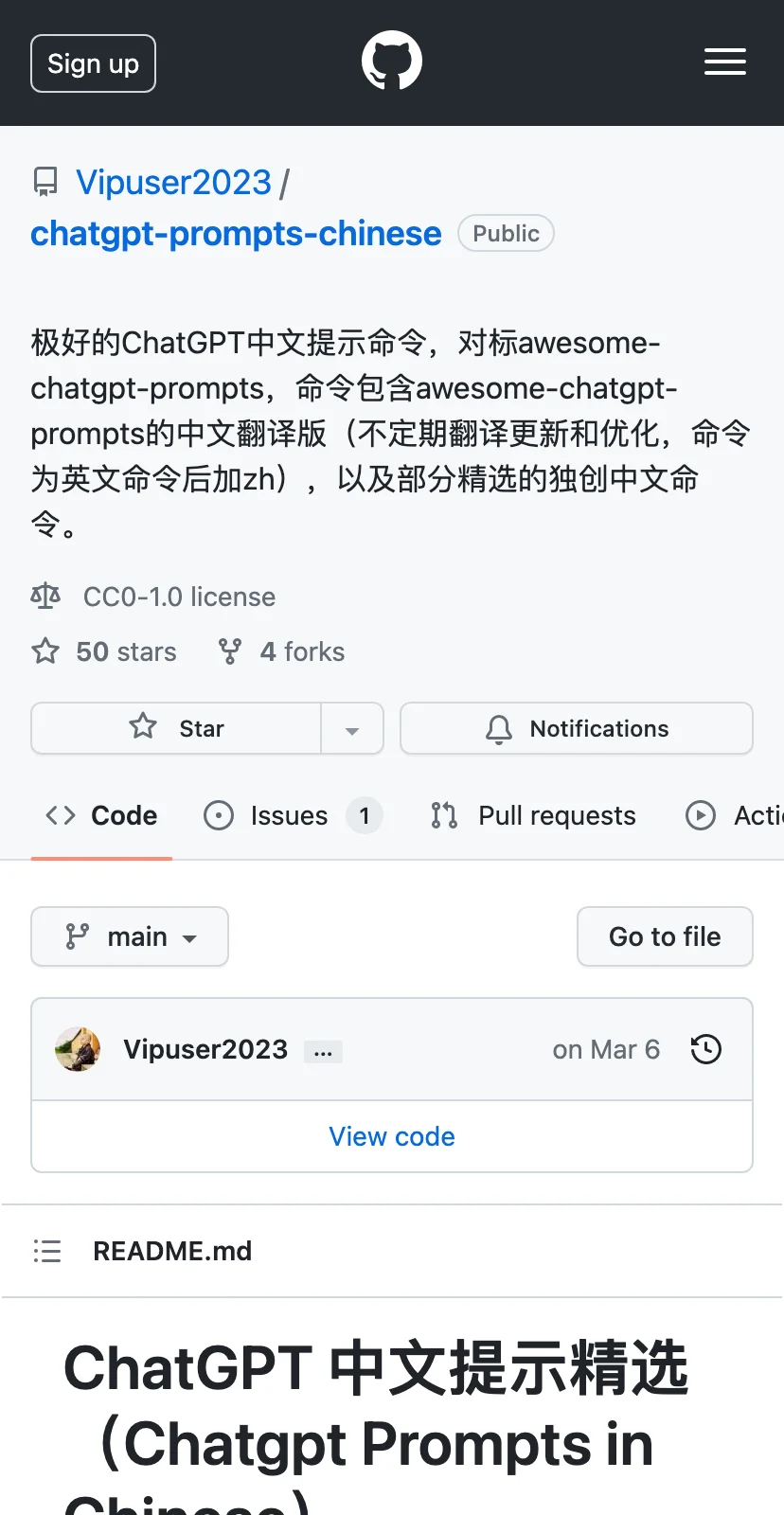The width and height of the screenshot is (784, 1515).
Task: Open the Vipuser2023 owner profile link
Action: point(173,182)
